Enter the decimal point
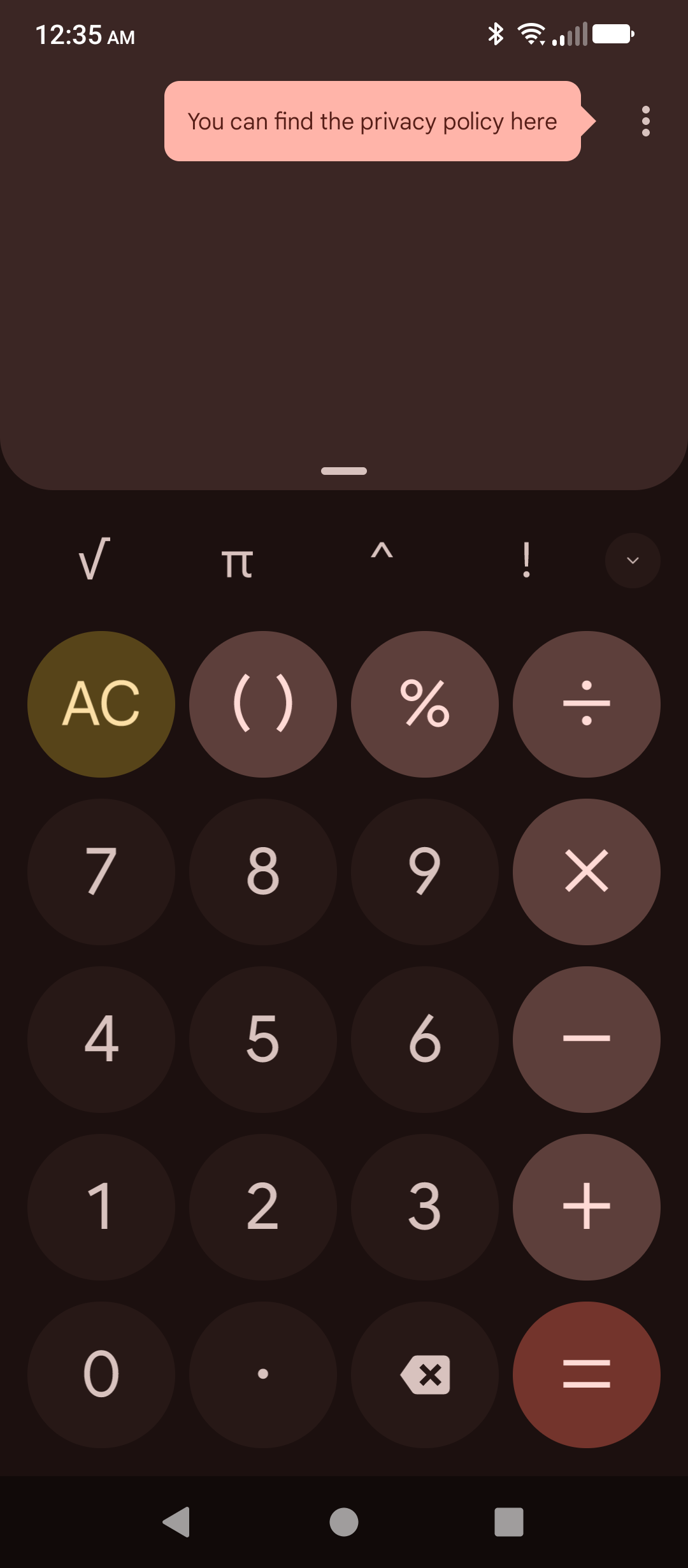This screenshot has height=1568, width=688. coord(263,1375)
